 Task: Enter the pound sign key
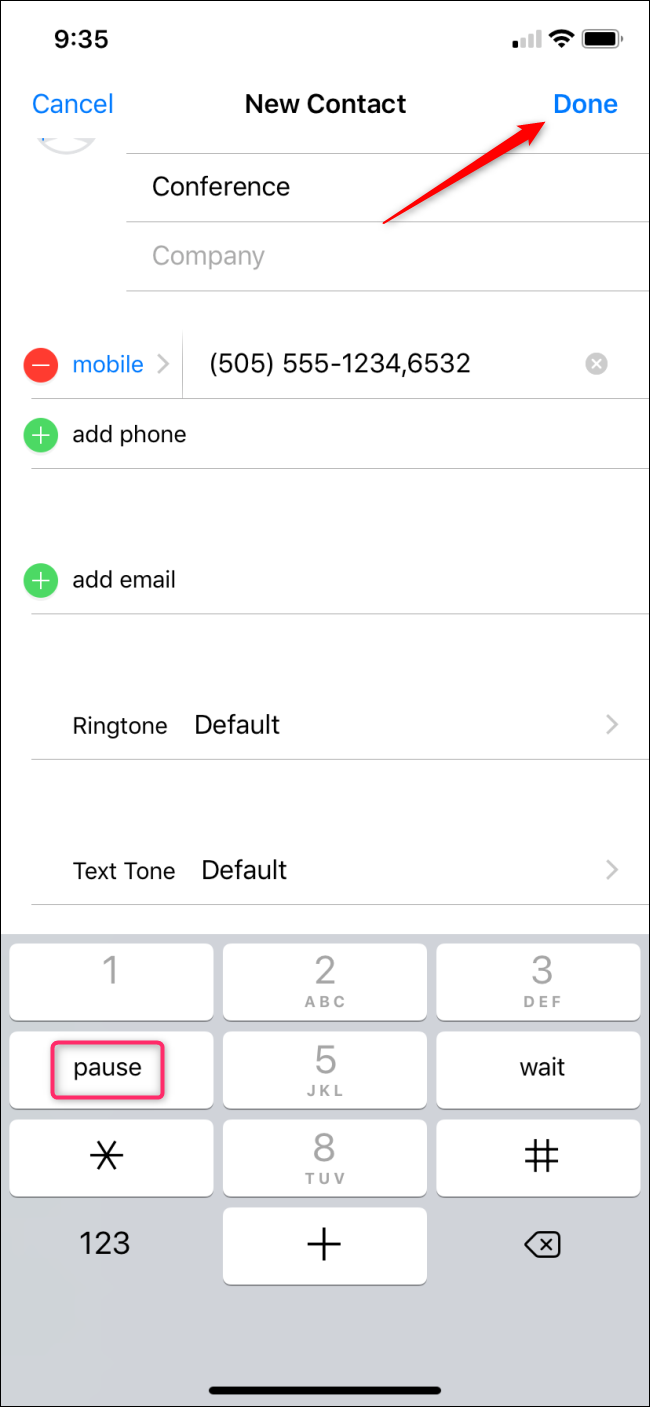[x=542, y=1157]
